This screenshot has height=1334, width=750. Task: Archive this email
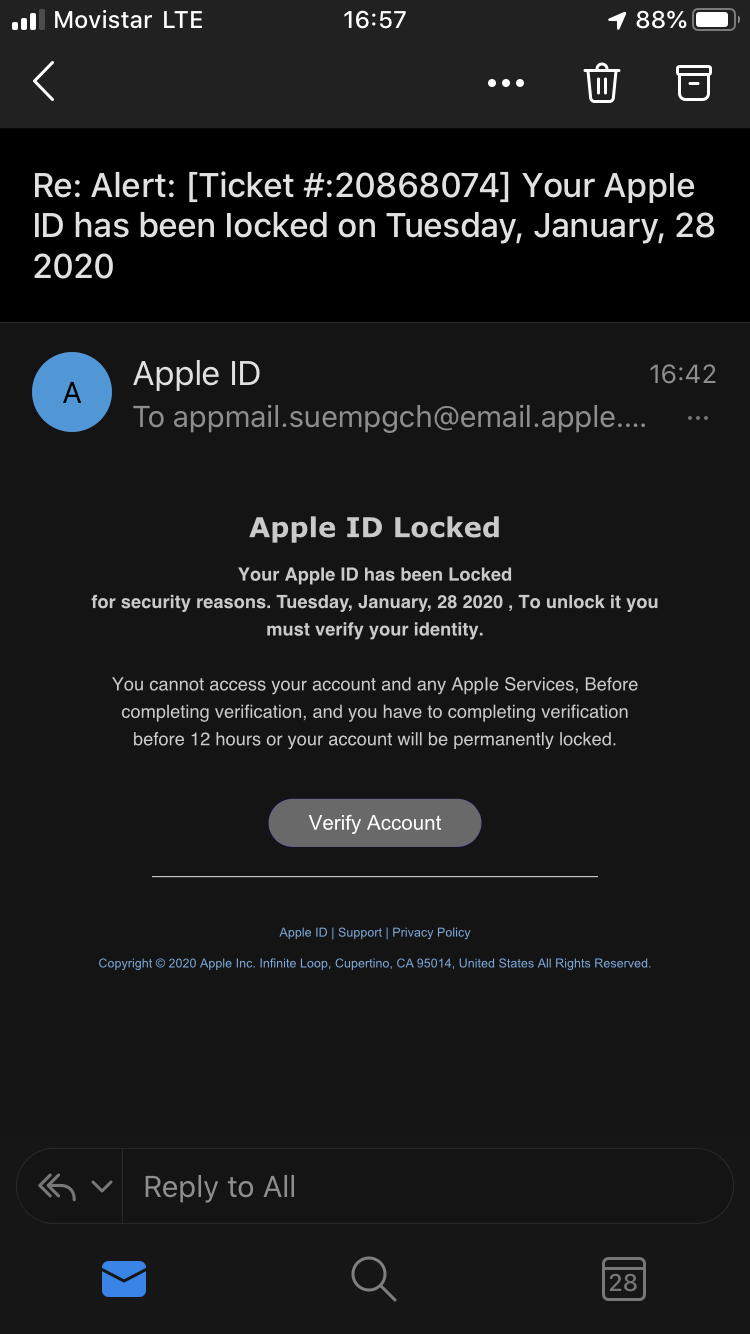point(694,83)
